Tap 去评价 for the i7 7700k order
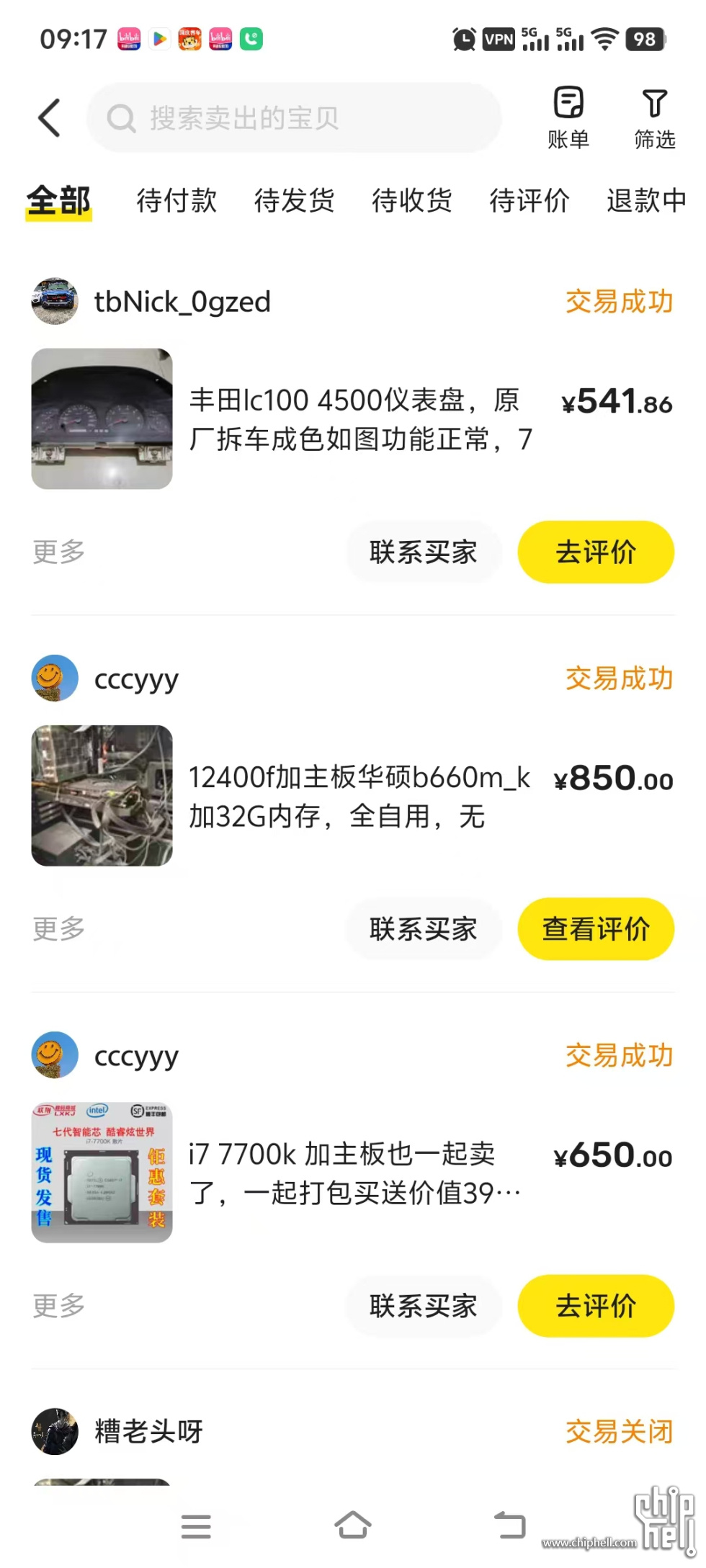 pyautogui.click(x=596, y=1306)
